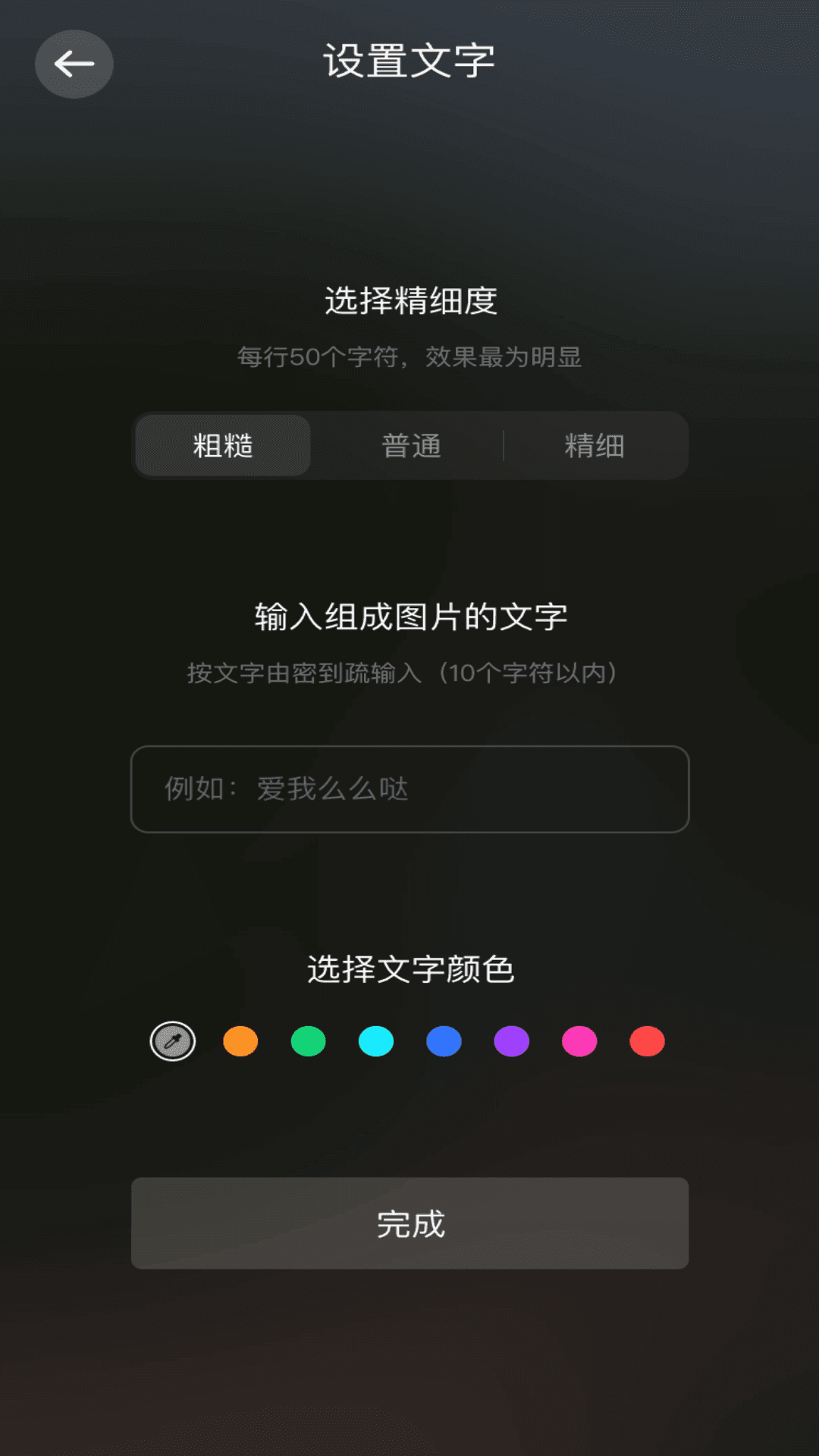The height and width of the screenshot is (1456, 819).
Task: Go back using the arrow button
Action: point(74,64)
